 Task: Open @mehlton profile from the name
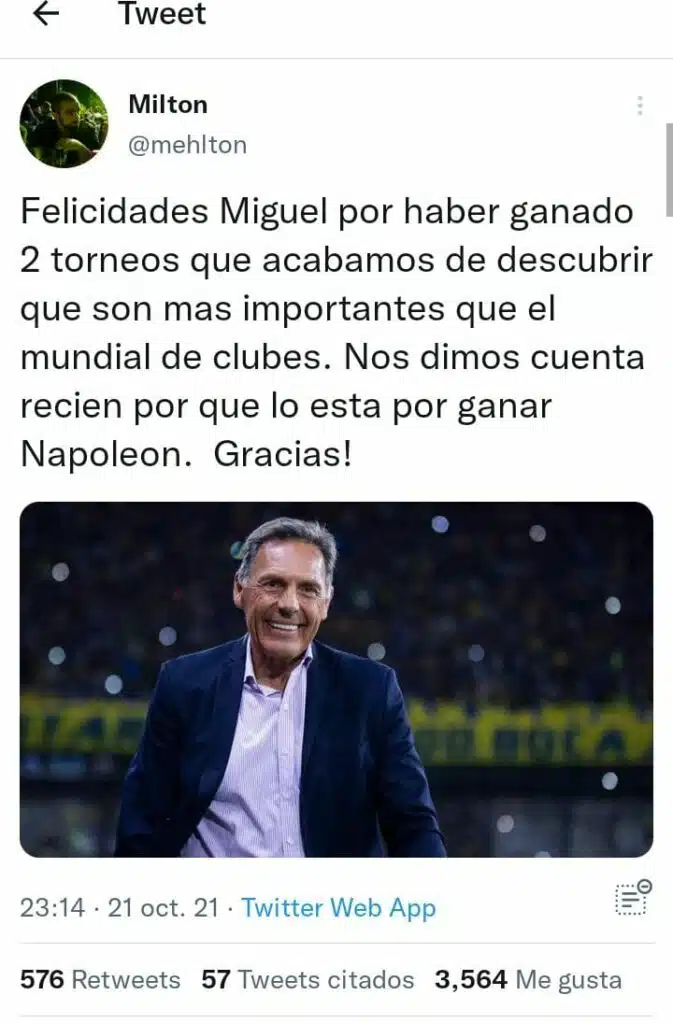click(168, 105)
